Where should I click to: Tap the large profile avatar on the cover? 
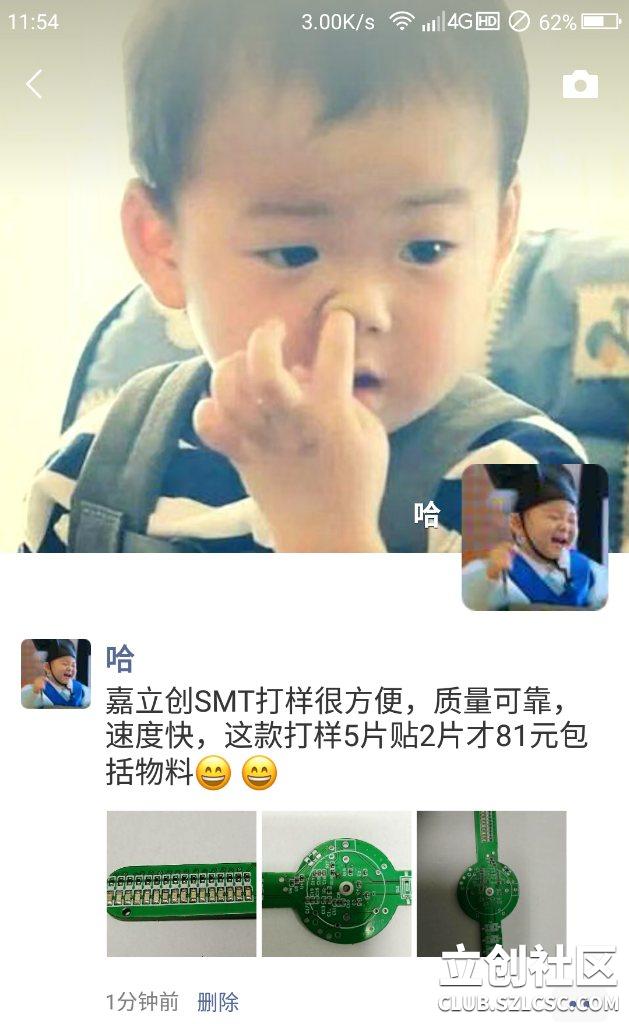pos(534,537)
